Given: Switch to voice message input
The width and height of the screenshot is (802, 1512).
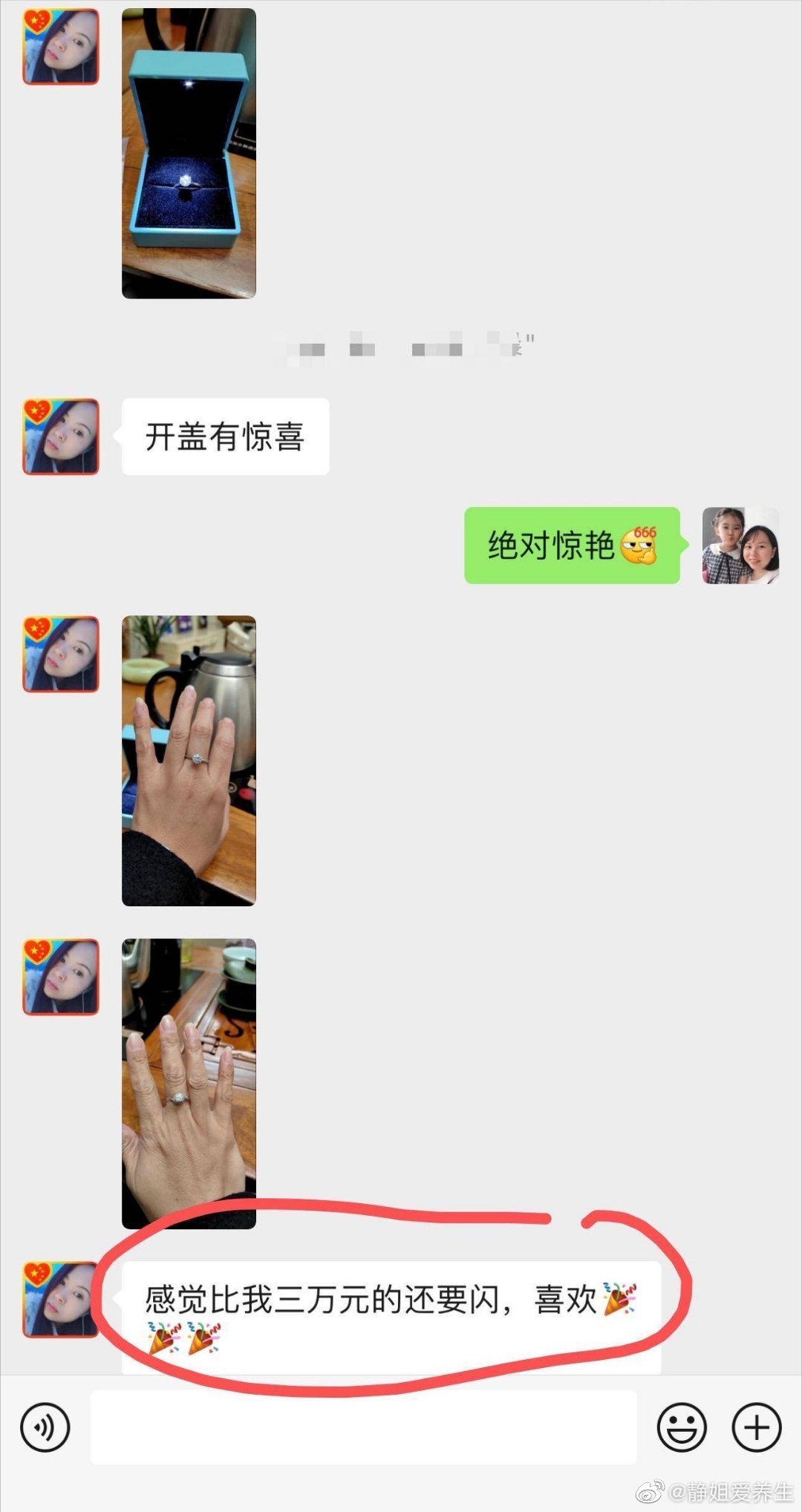Looking at the screenshot, I should 45,1427.
